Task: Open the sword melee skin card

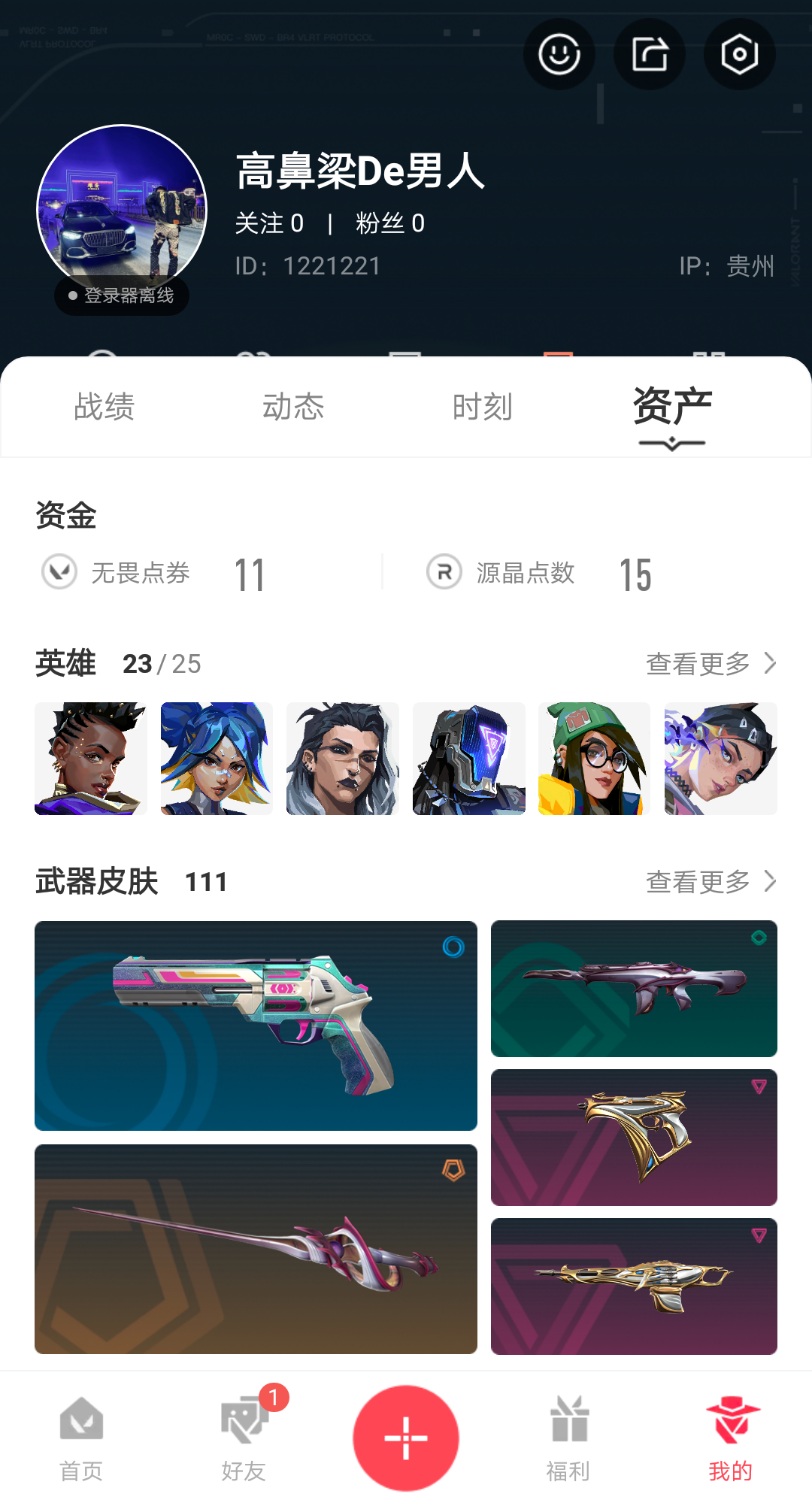Action: coord(256,1249)
